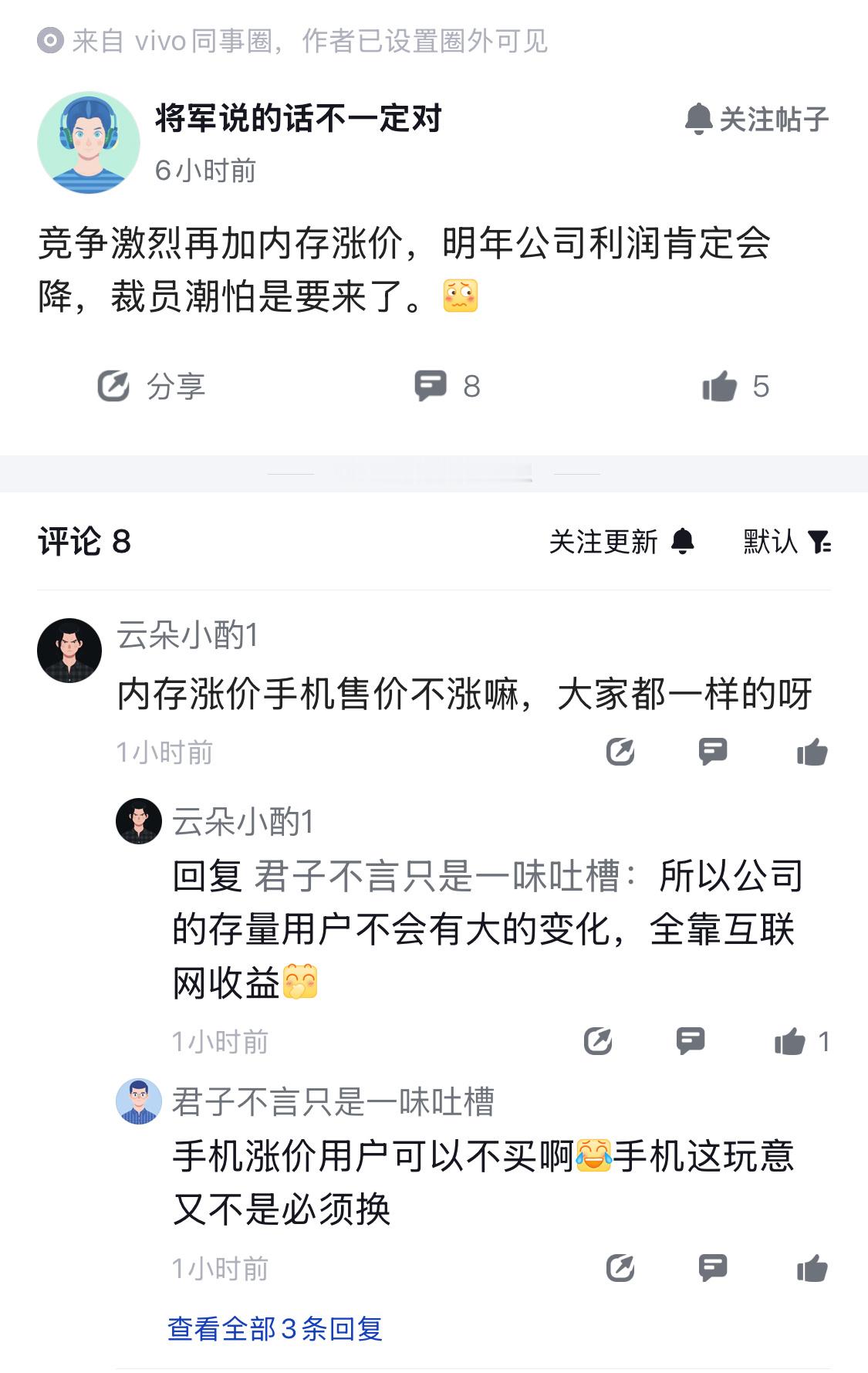Enable following the post via bell toggle
Image resolution: width=868 pixels, height=1373 pixels.
700,117
